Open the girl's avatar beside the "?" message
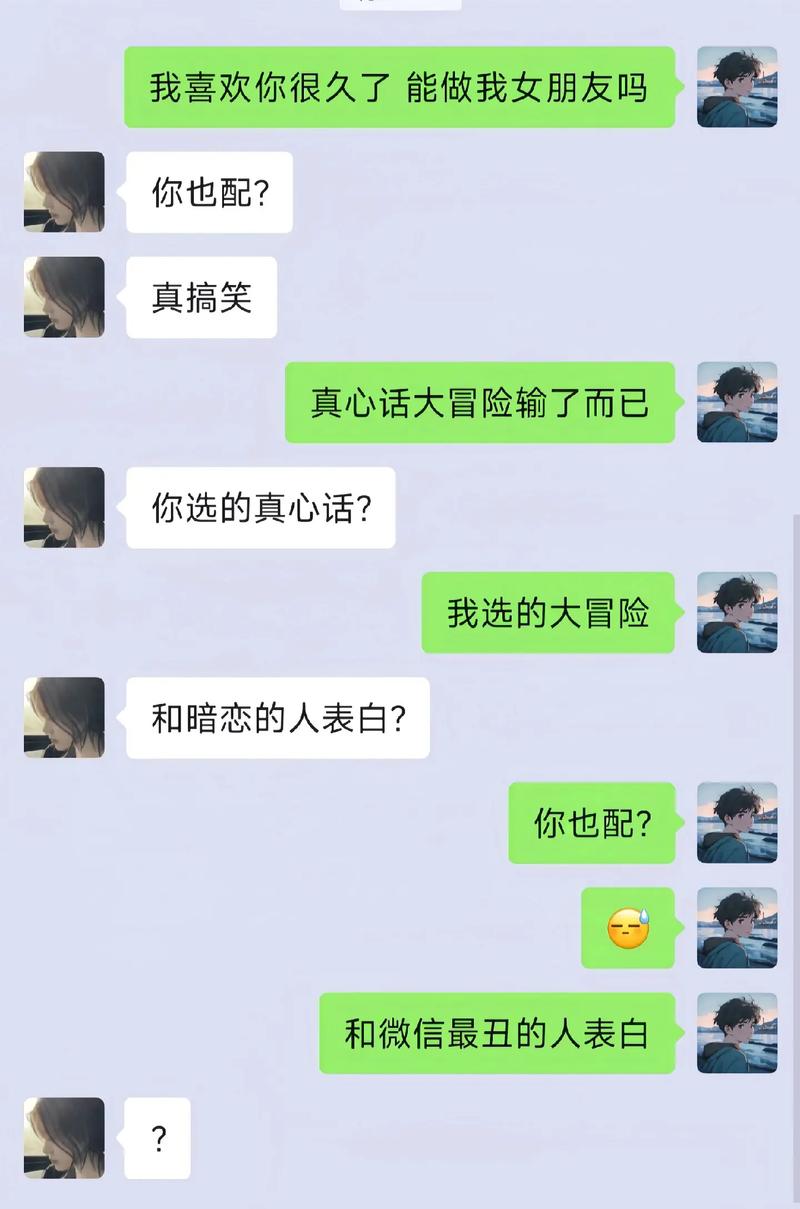 [x=63, y=1138]
